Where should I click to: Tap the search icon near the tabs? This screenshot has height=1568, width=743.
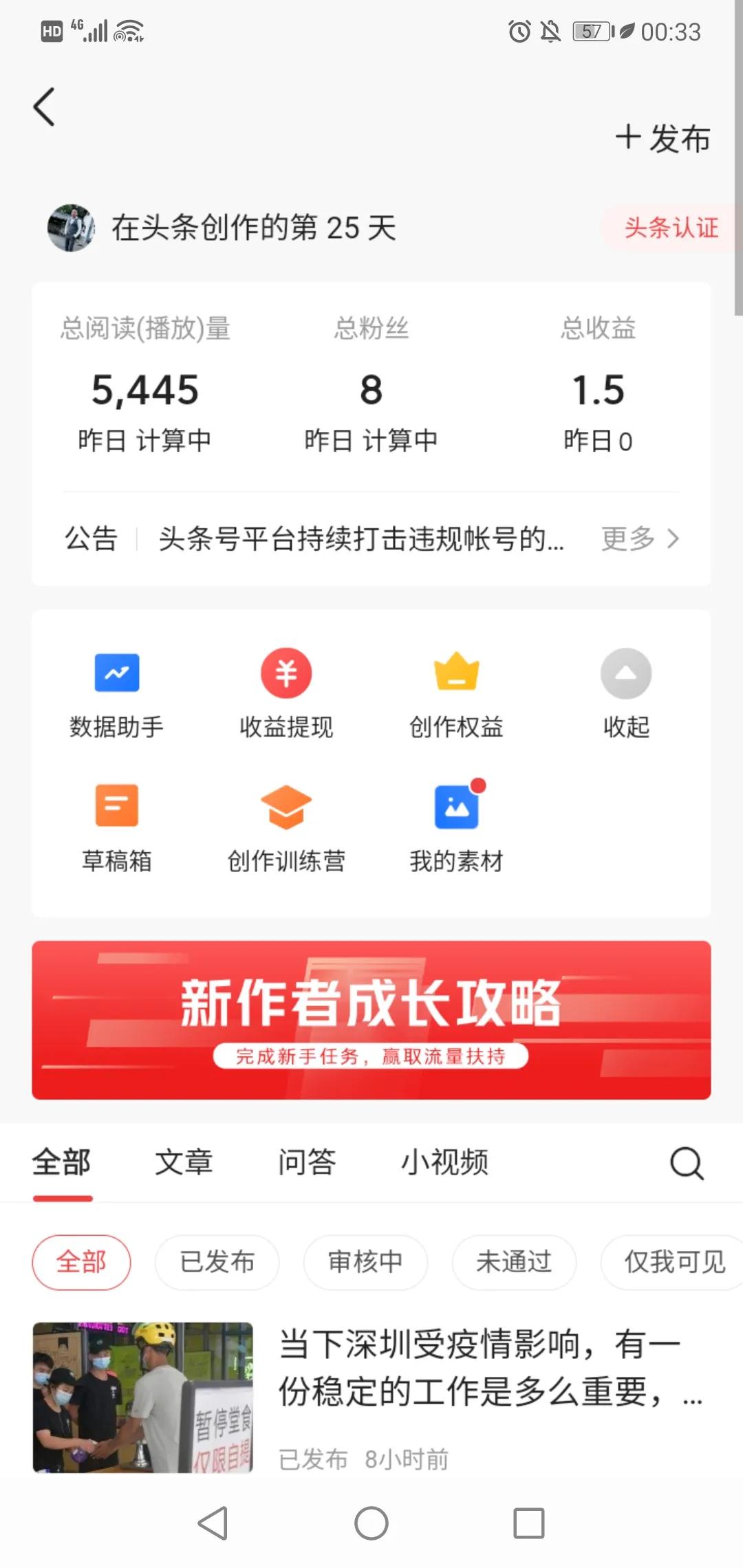[x=685, y=1162]
